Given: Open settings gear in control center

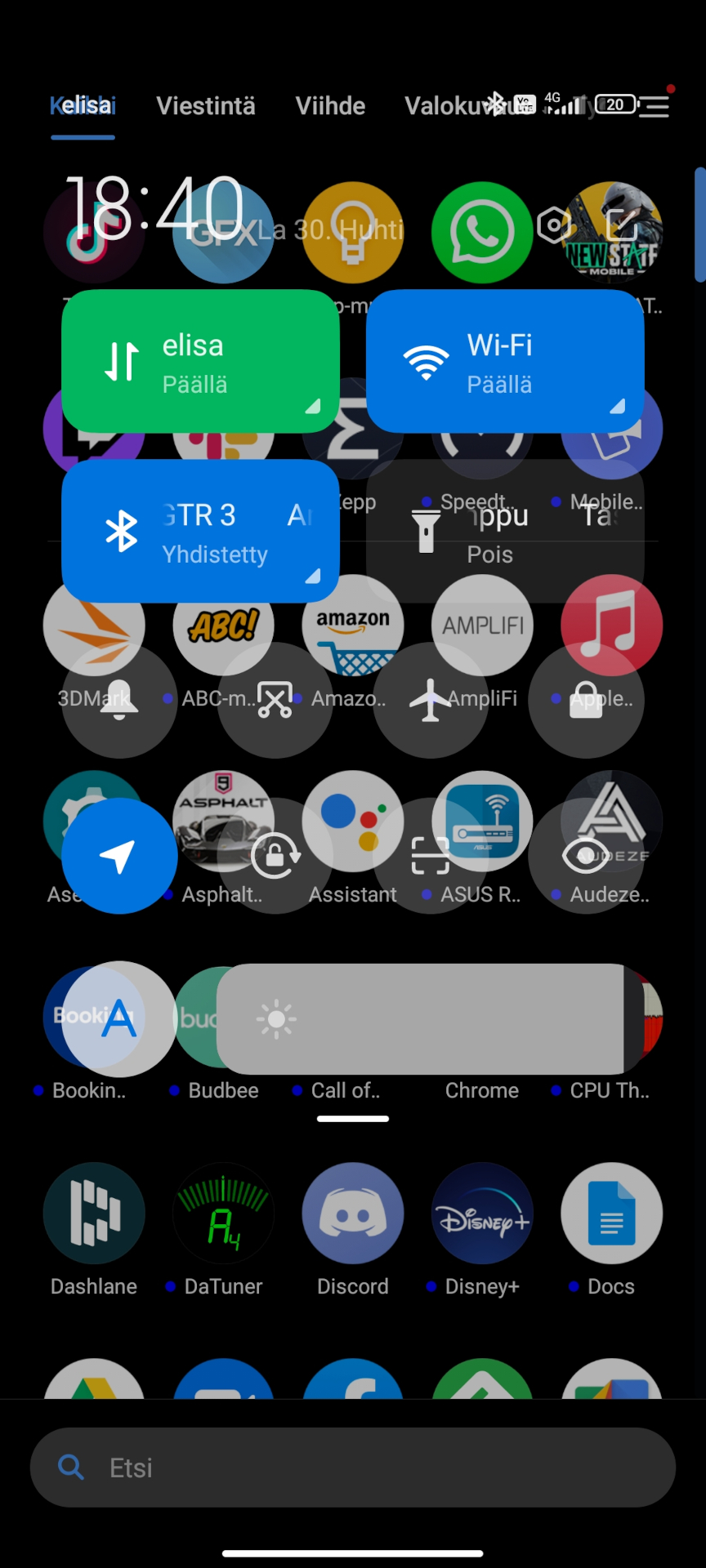Looking at the screenshot, I should [554, 225].
